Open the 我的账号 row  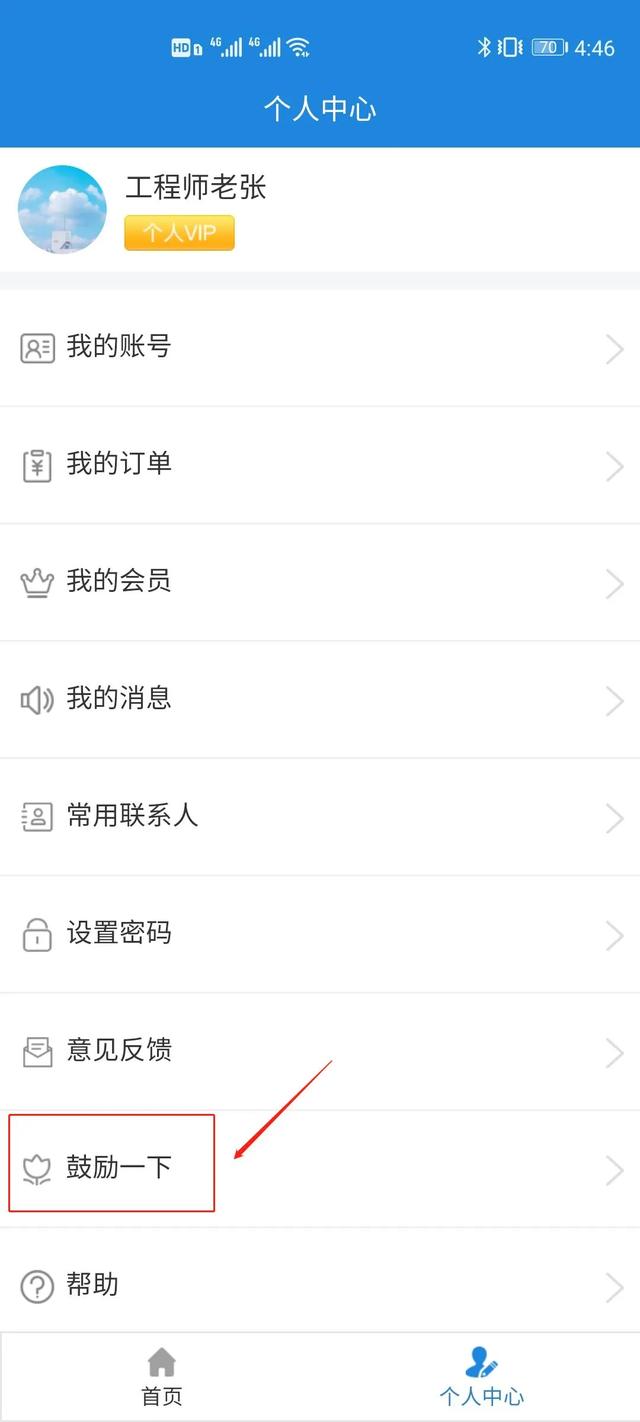coord(320,348)
